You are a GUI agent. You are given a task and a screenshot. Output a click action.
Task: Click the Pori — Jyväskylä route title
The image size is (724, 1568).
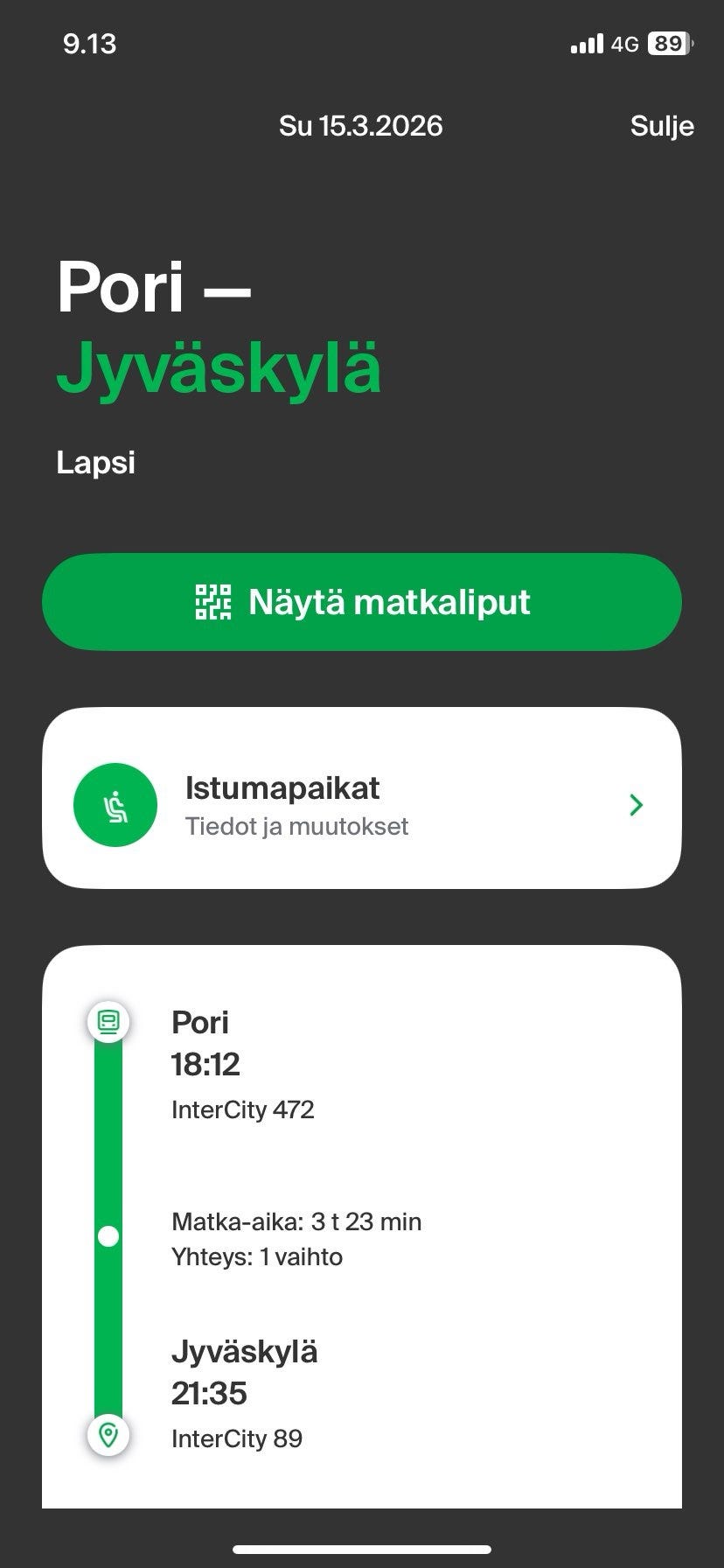tap(219, 328)
